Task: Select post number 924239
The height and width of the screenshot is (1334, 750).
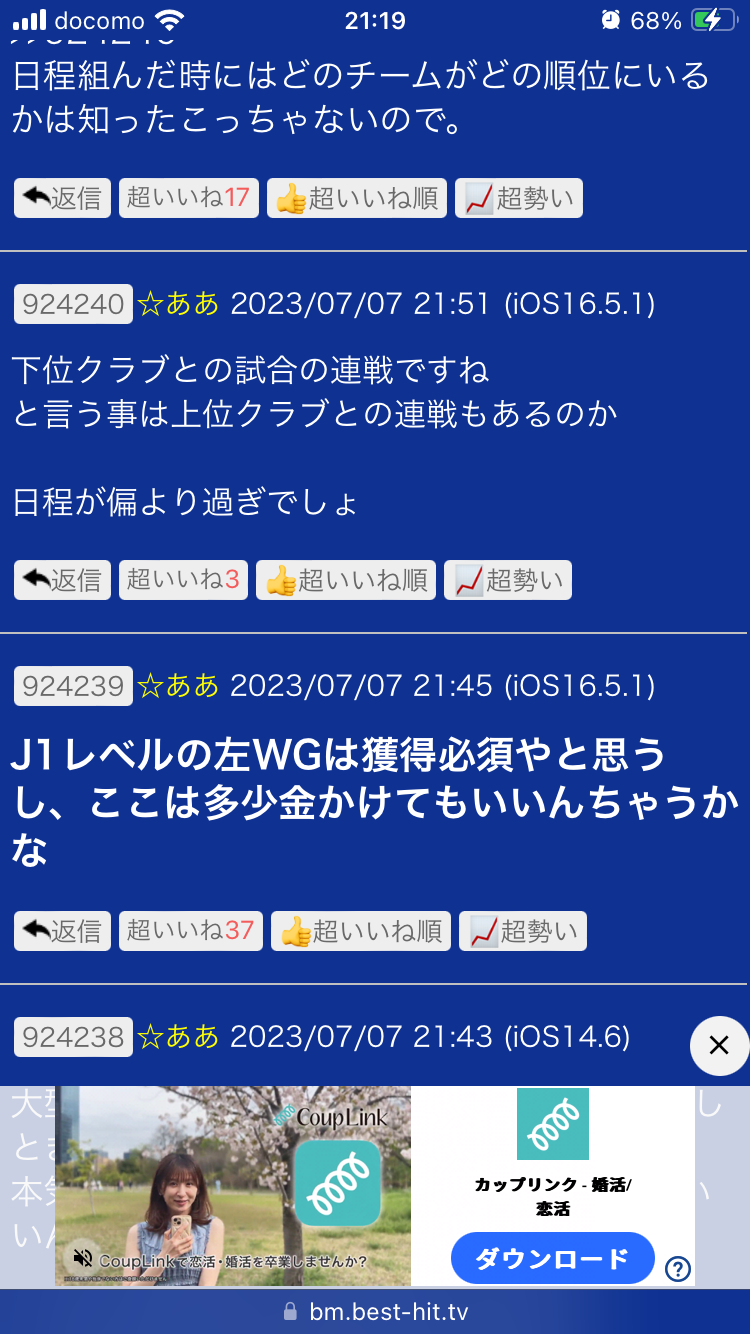Action: pos(73,686)
